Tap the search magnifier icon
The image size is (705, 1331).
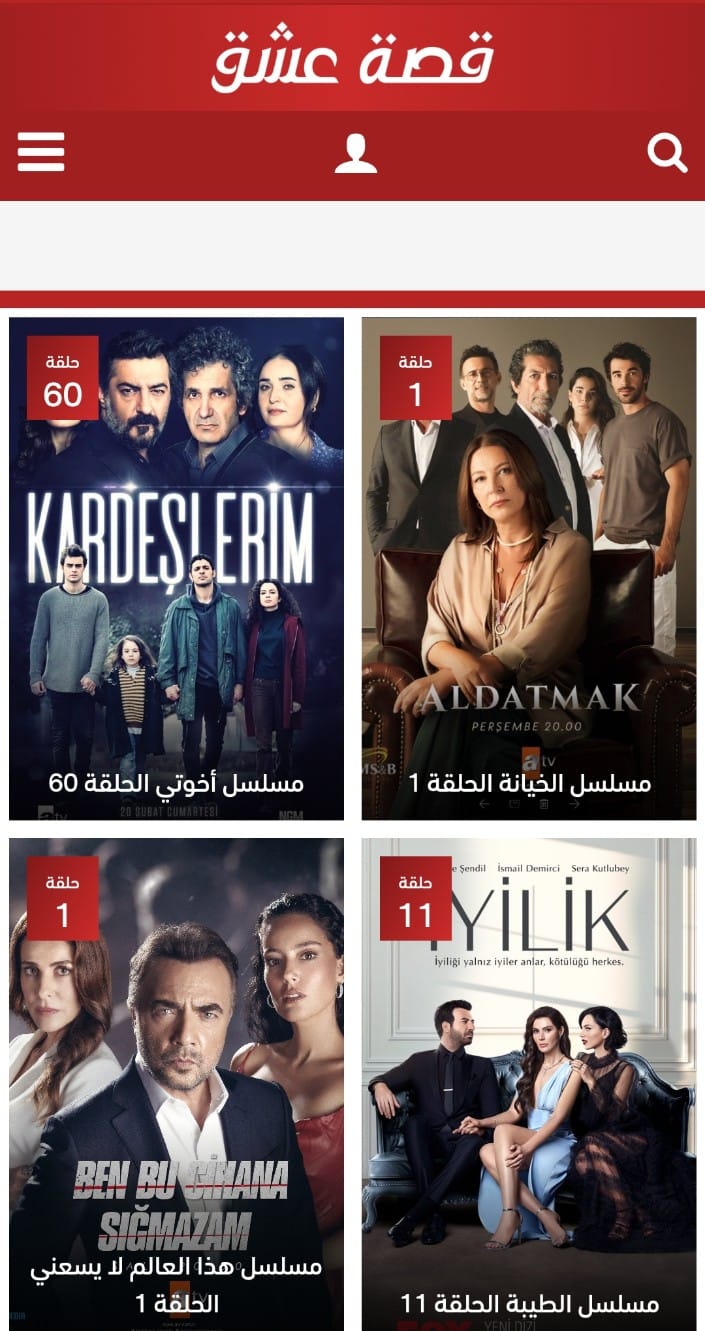[x=666, y=153]
